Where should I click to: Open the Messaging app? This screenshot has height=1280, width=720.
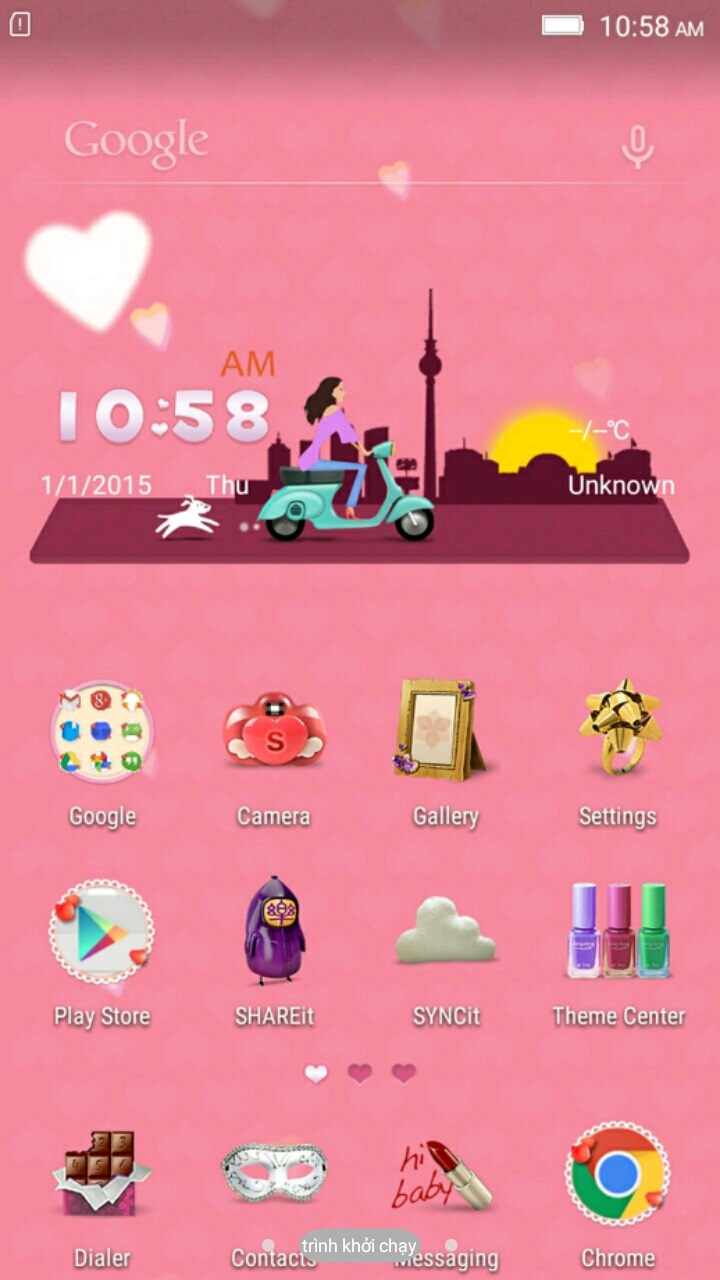[x=446, y=1175]
